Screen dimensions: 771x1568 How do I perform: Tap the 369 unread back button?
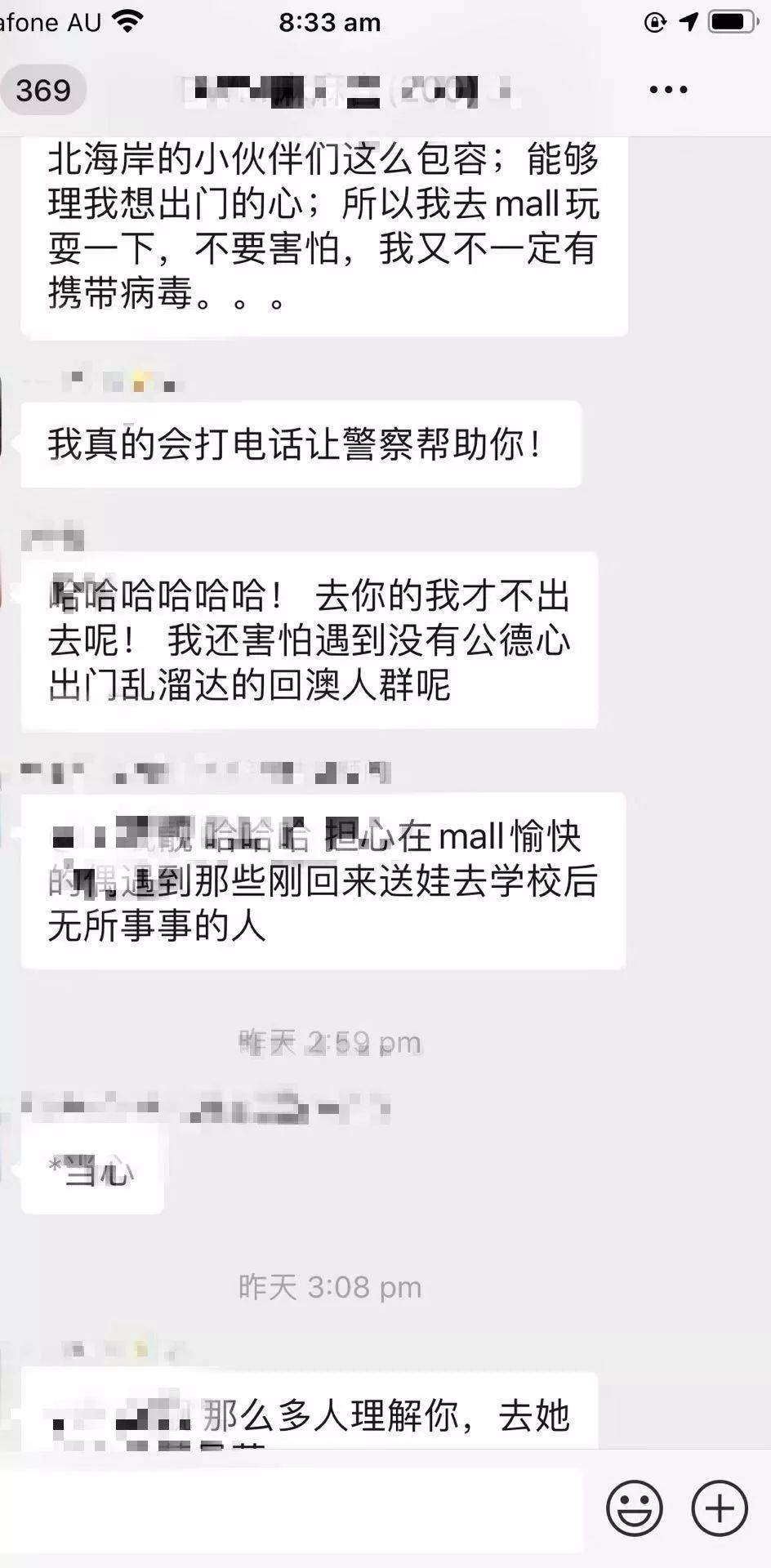pyautogui.click(x=42, y=90)
